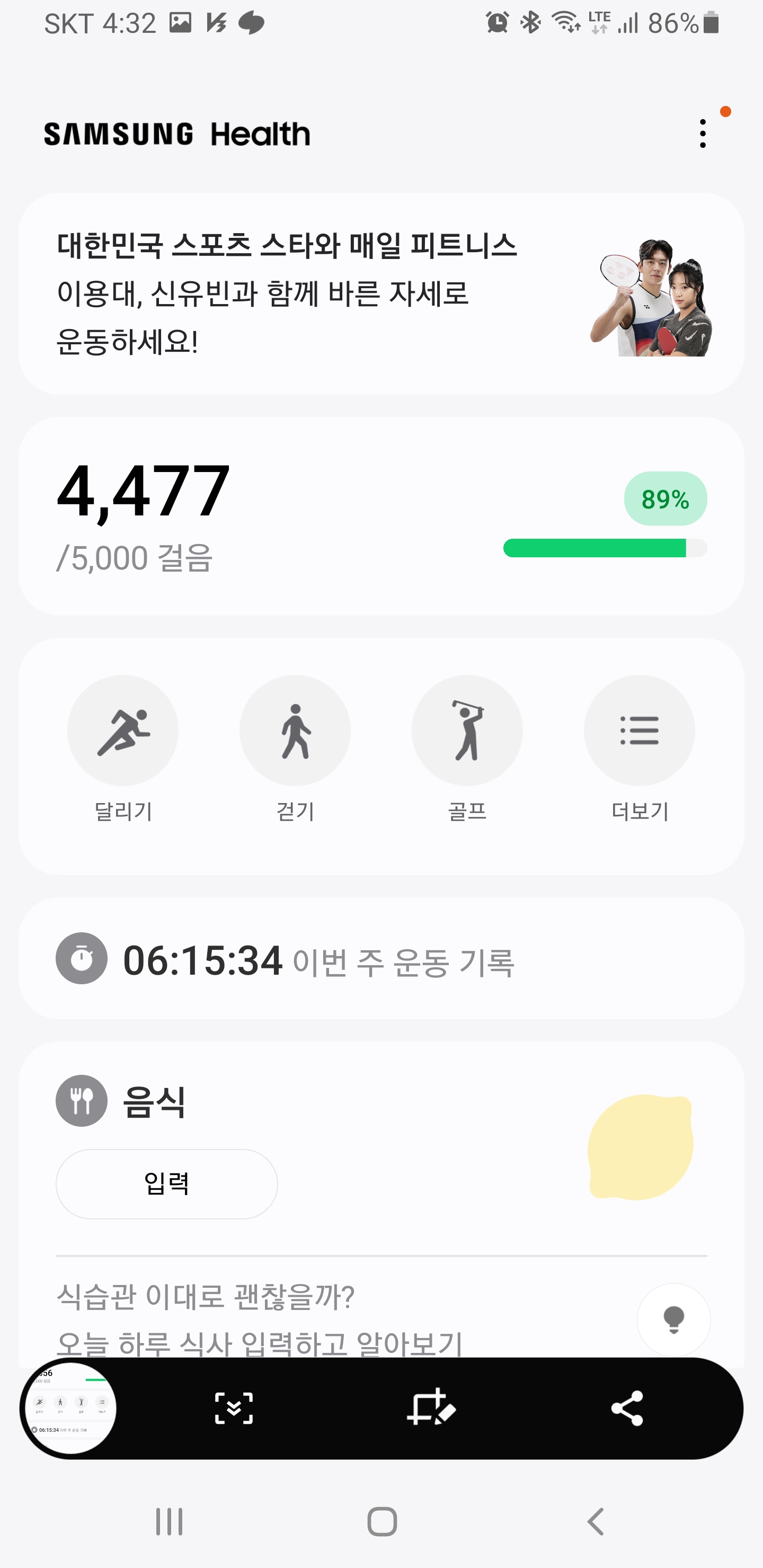Share the captured screenshot
This screenshot has height=1568, width=763.
click(627, 1408)
